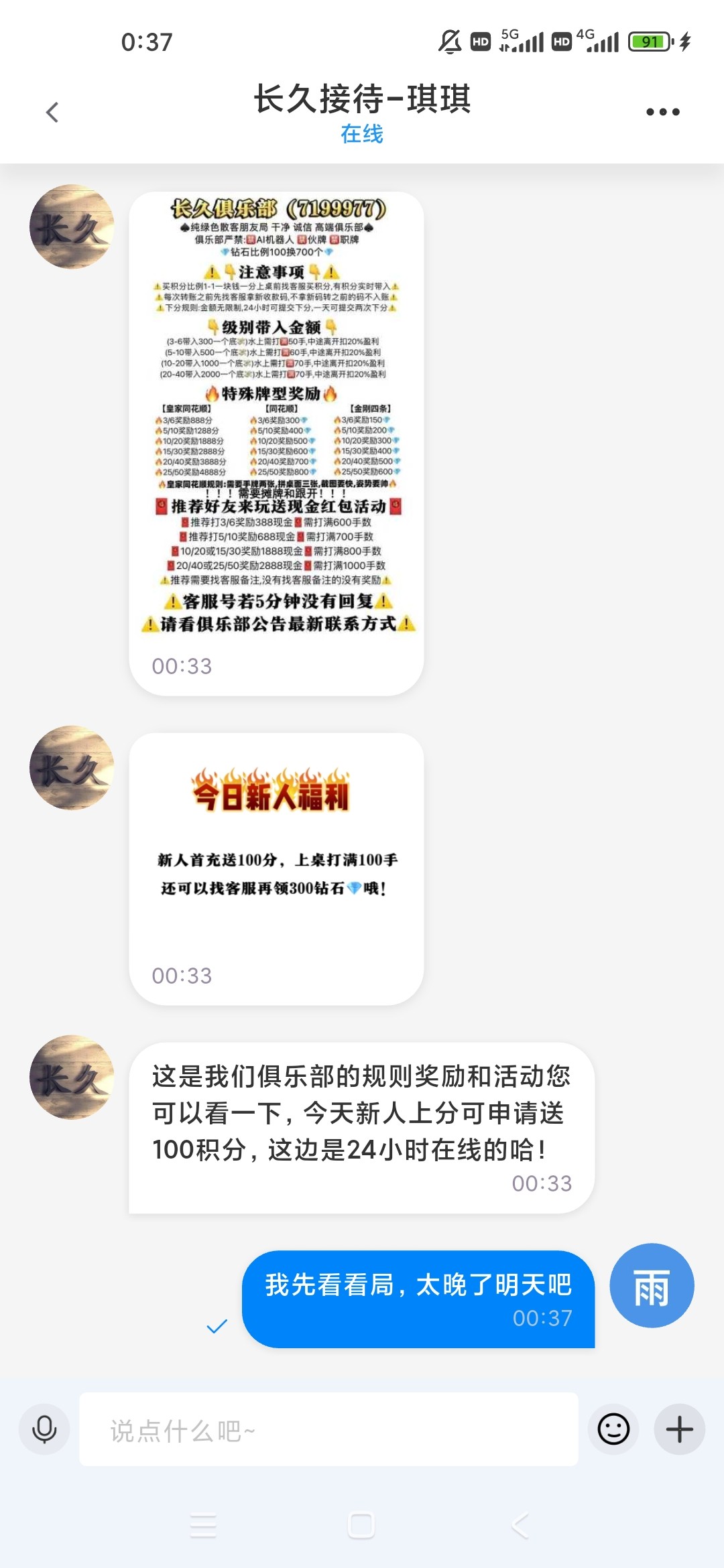Go back from the 长久接待-琪琪 chat
Image resolution: width=724 pixels, height=1568 pixels.
(x=52, y=112)
